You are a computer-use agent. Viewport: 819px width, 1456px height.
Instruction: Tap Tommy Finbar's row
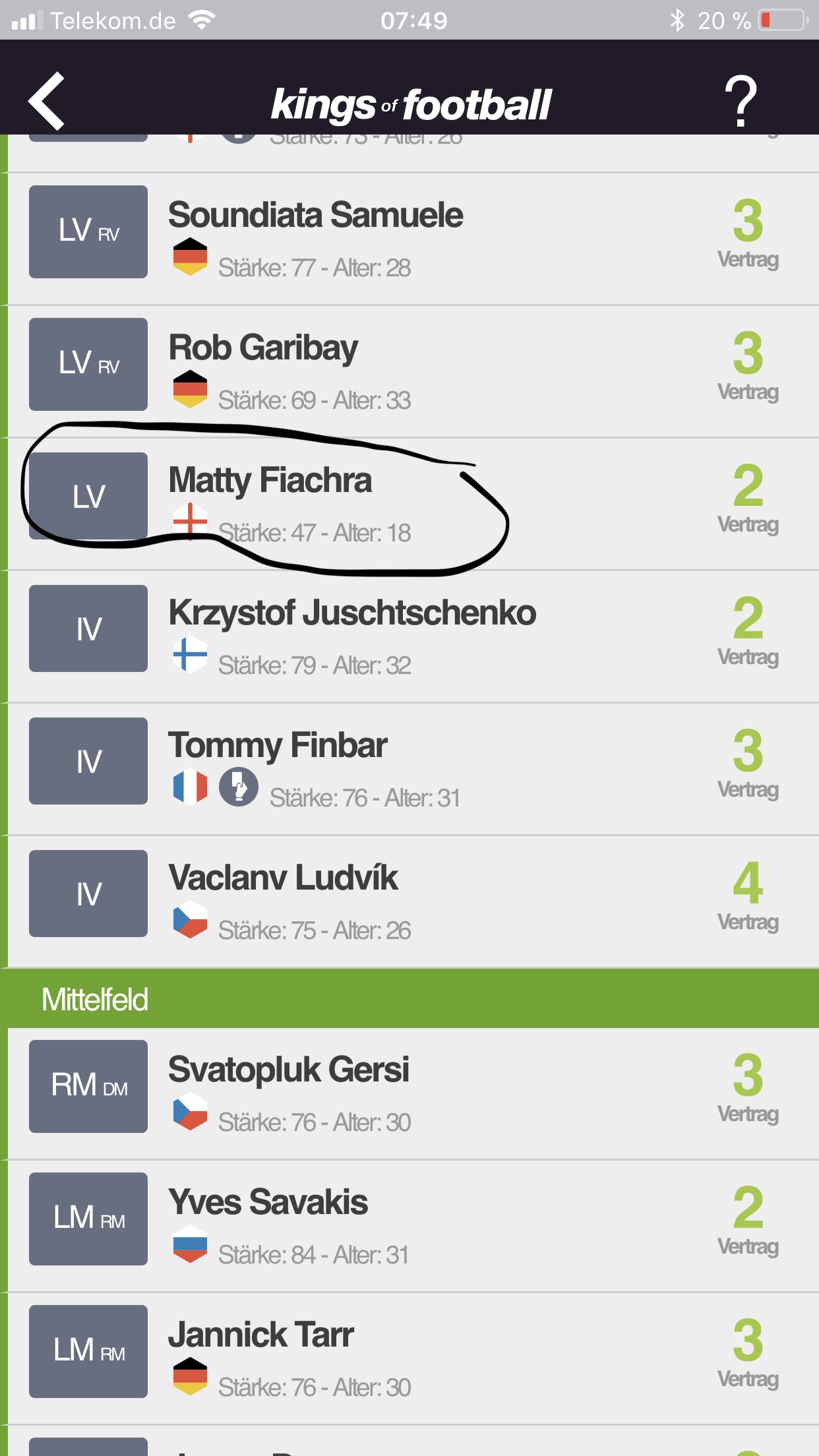tap(278, 746)
